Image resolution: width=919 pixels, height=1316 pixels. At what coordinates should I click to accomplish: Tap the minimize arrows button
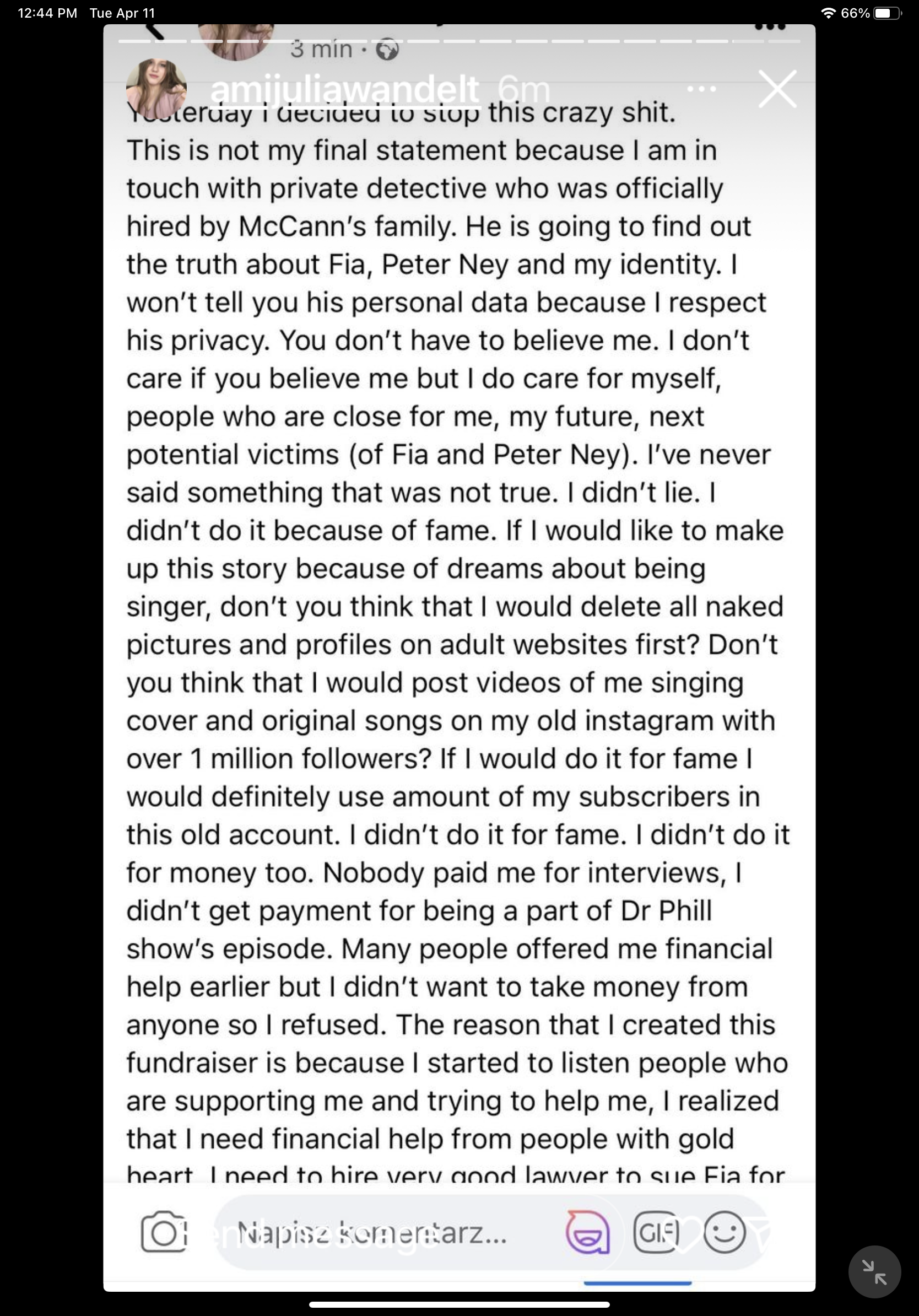tap(874, 1272)
